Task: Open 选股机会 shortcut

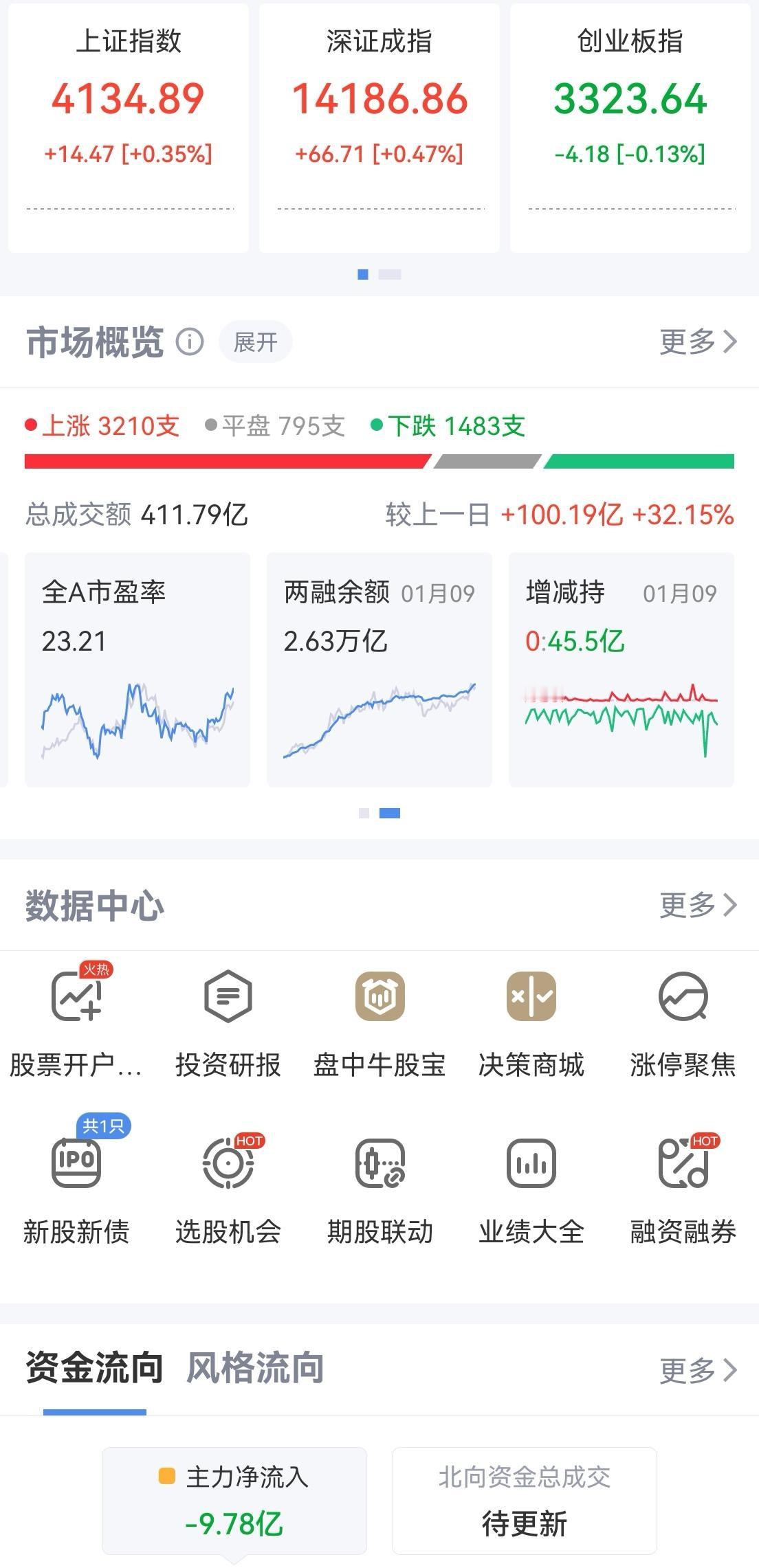Action: point(228,1189)
